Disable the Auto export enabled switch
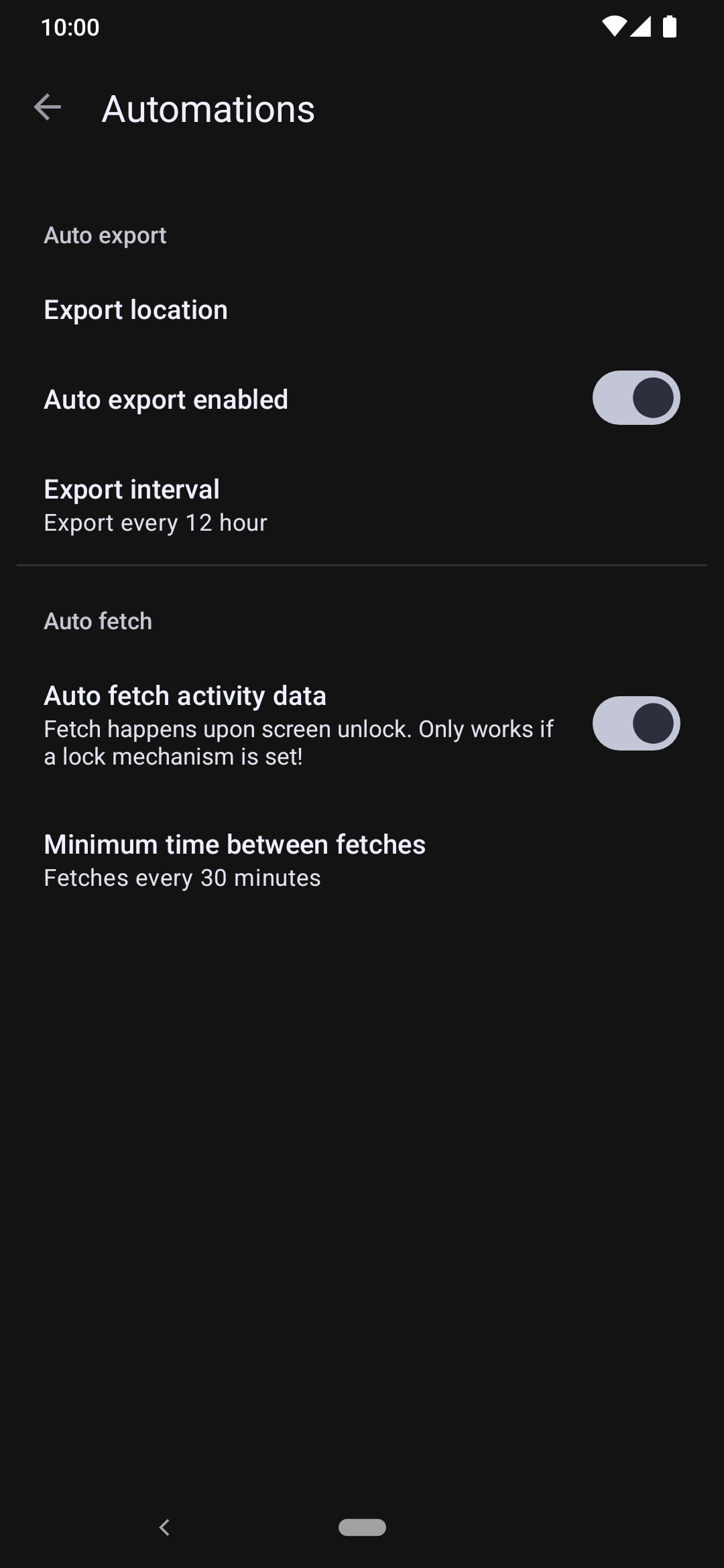 click(636, 398)
